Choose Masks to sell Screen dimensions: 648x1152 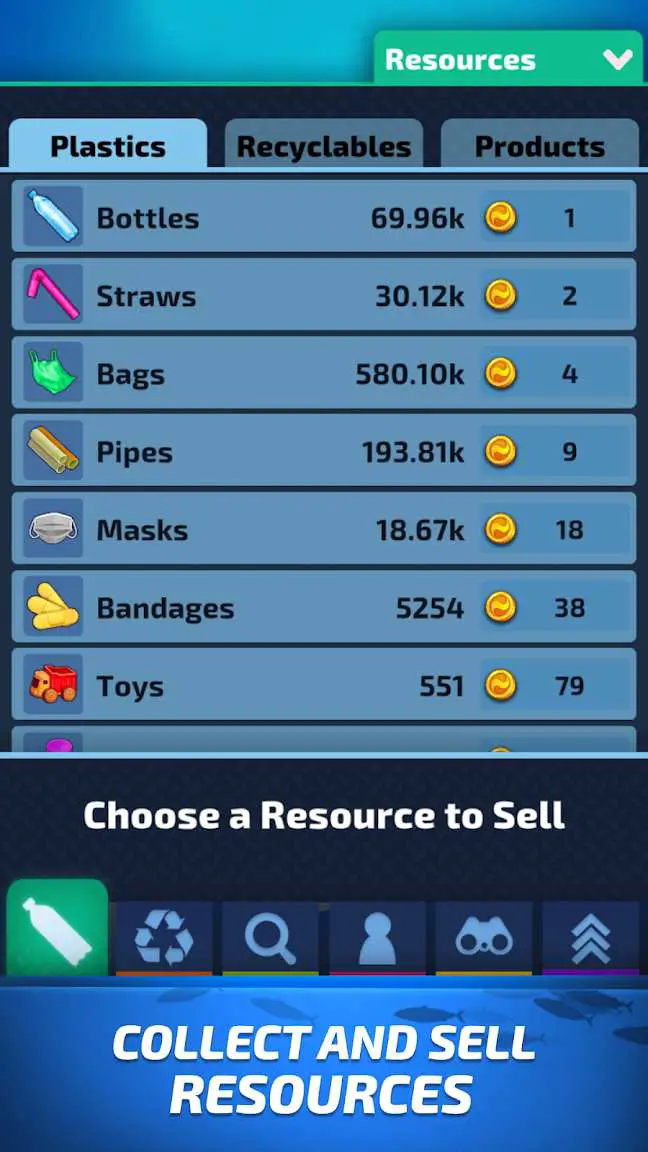click(x=323, y=529)
